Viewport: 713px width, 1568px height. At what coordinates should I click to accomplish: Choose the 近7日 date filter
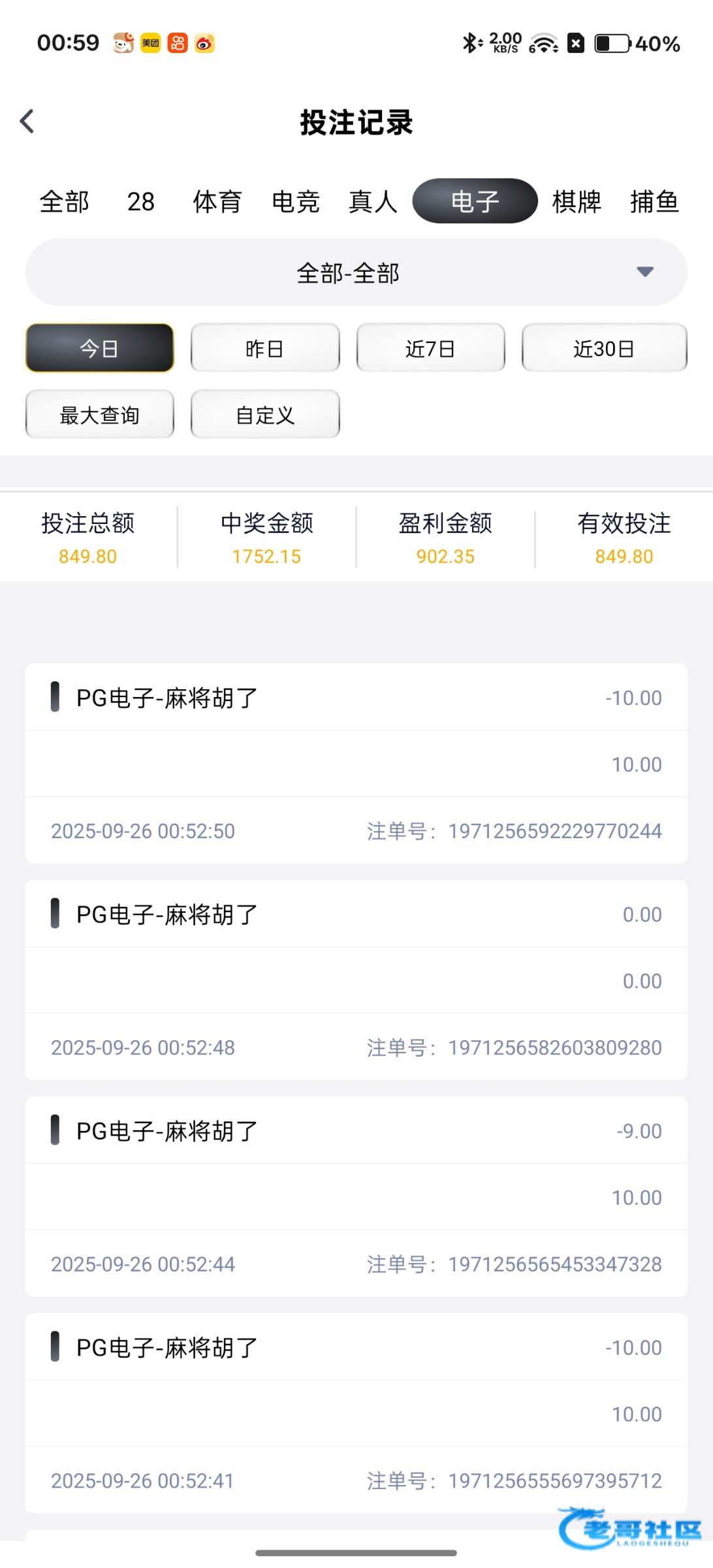click(430, 348)
